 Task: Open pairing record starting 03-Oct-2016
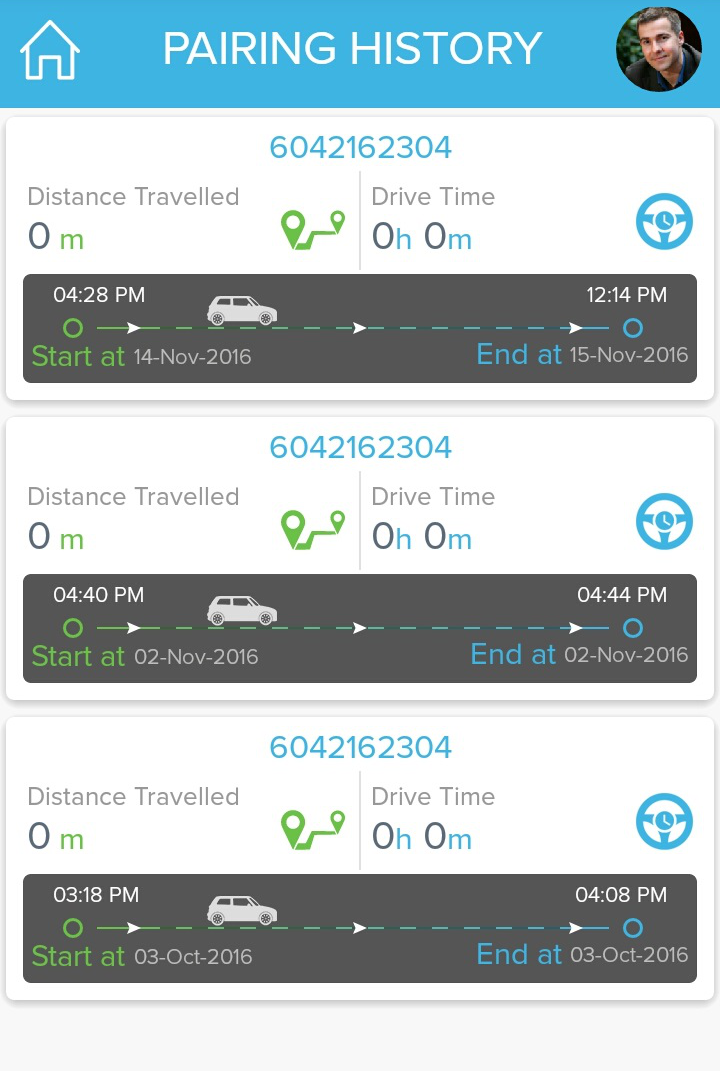click(360, 859)
